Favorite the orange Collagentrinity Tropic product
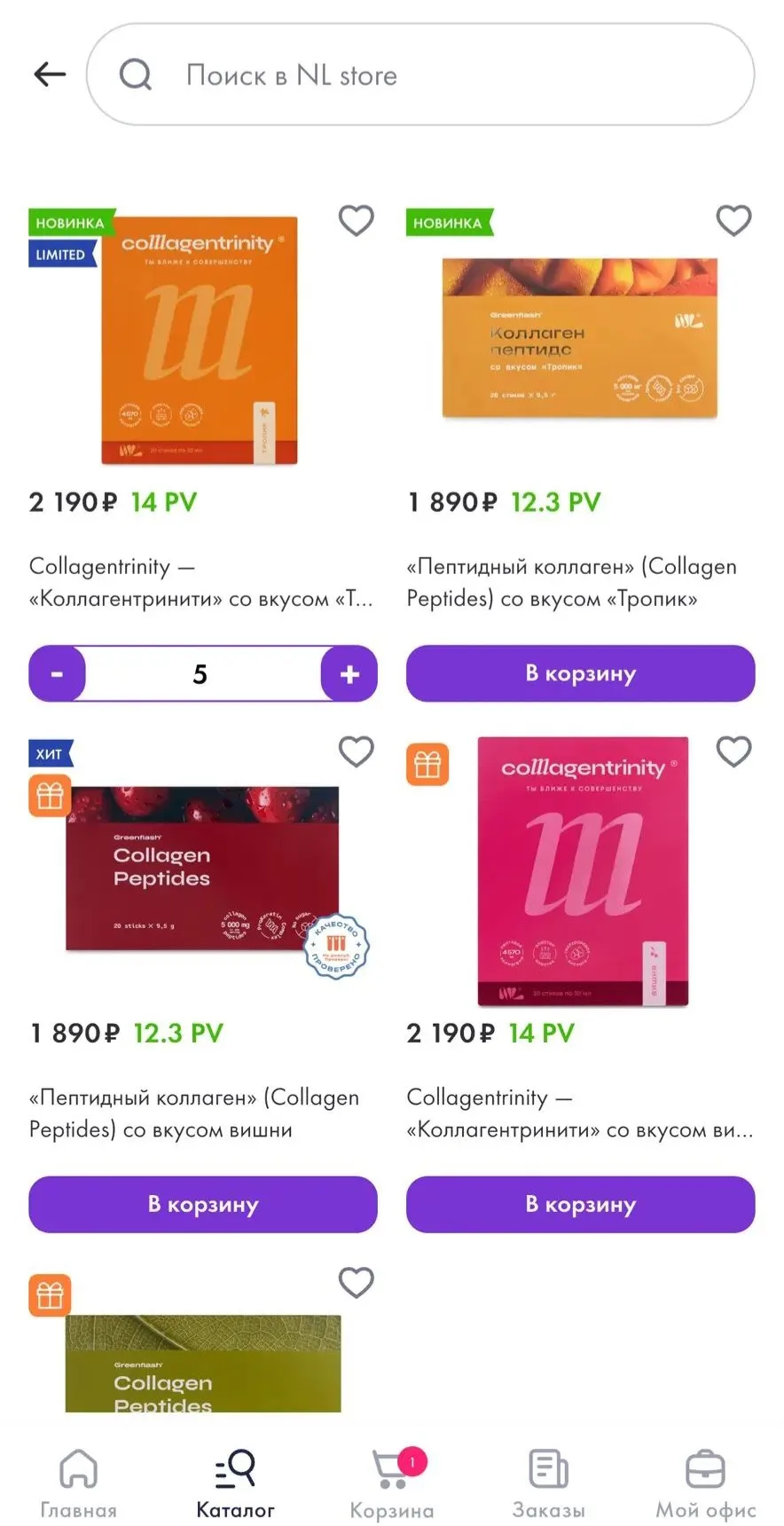This screenshot has height=1526, width=784. [x=357, y=220]
